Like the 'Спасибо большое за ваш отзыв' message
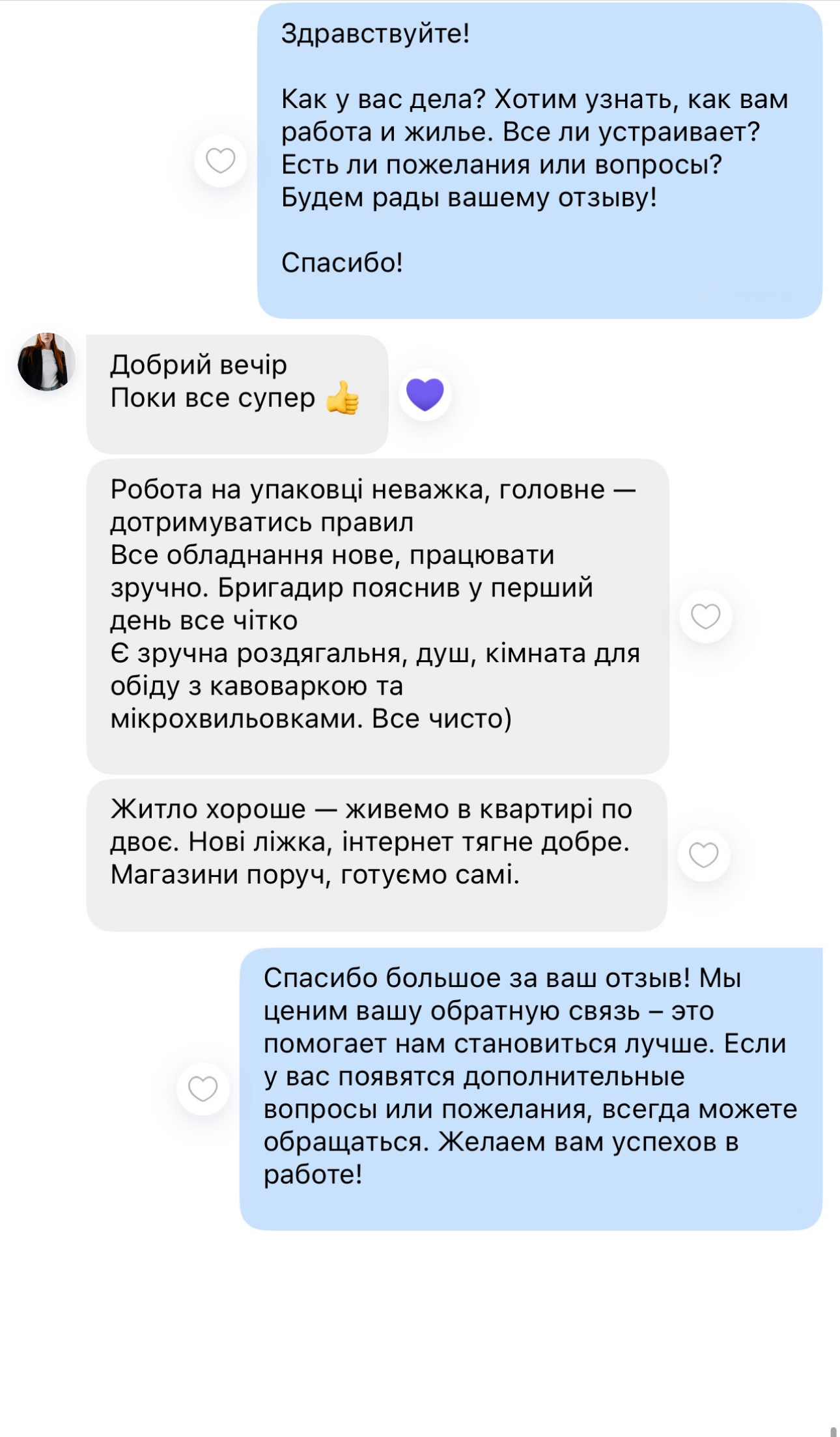Screen dimensions: 840x1437 [x=203, y=1089]
